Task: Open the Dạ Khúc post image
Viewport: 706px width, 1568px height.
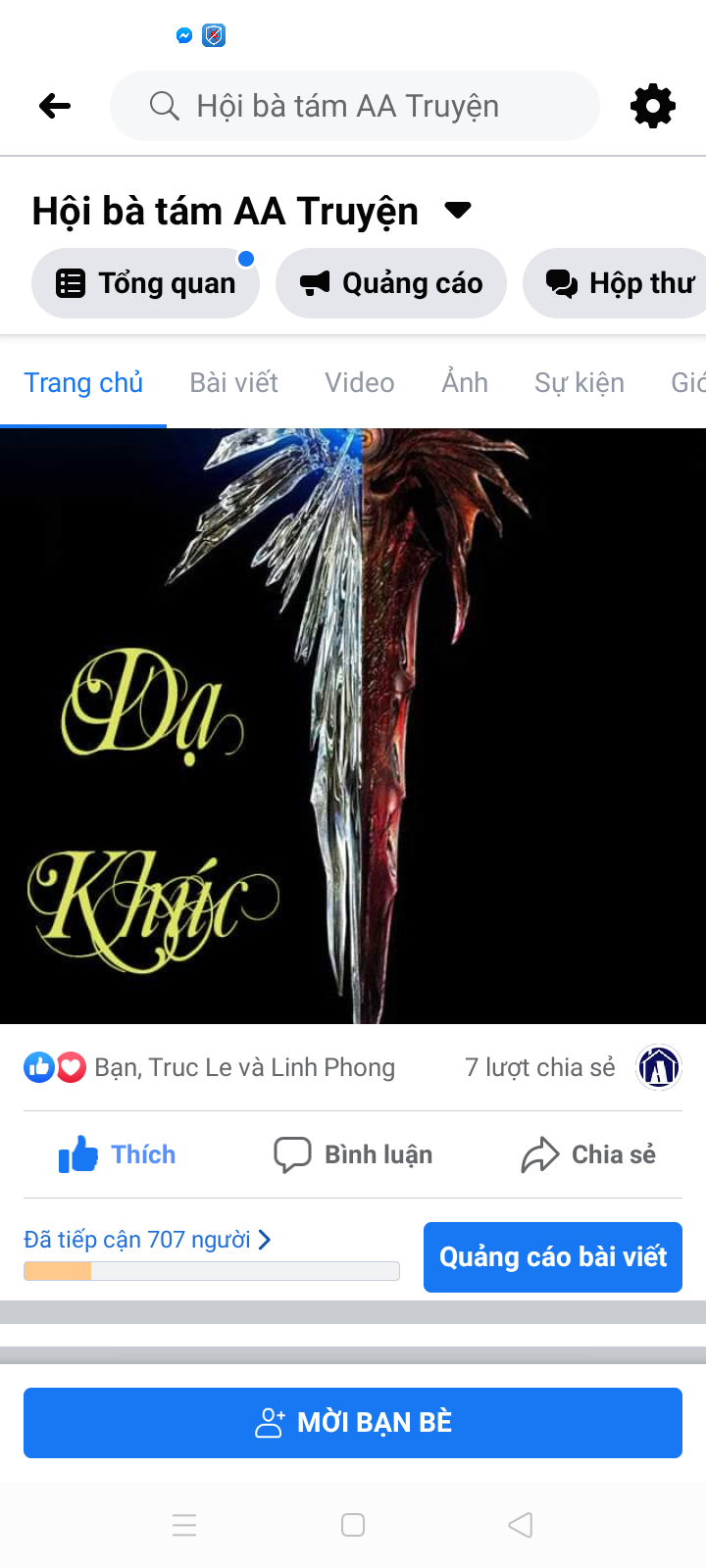Action: click(353, 725)
